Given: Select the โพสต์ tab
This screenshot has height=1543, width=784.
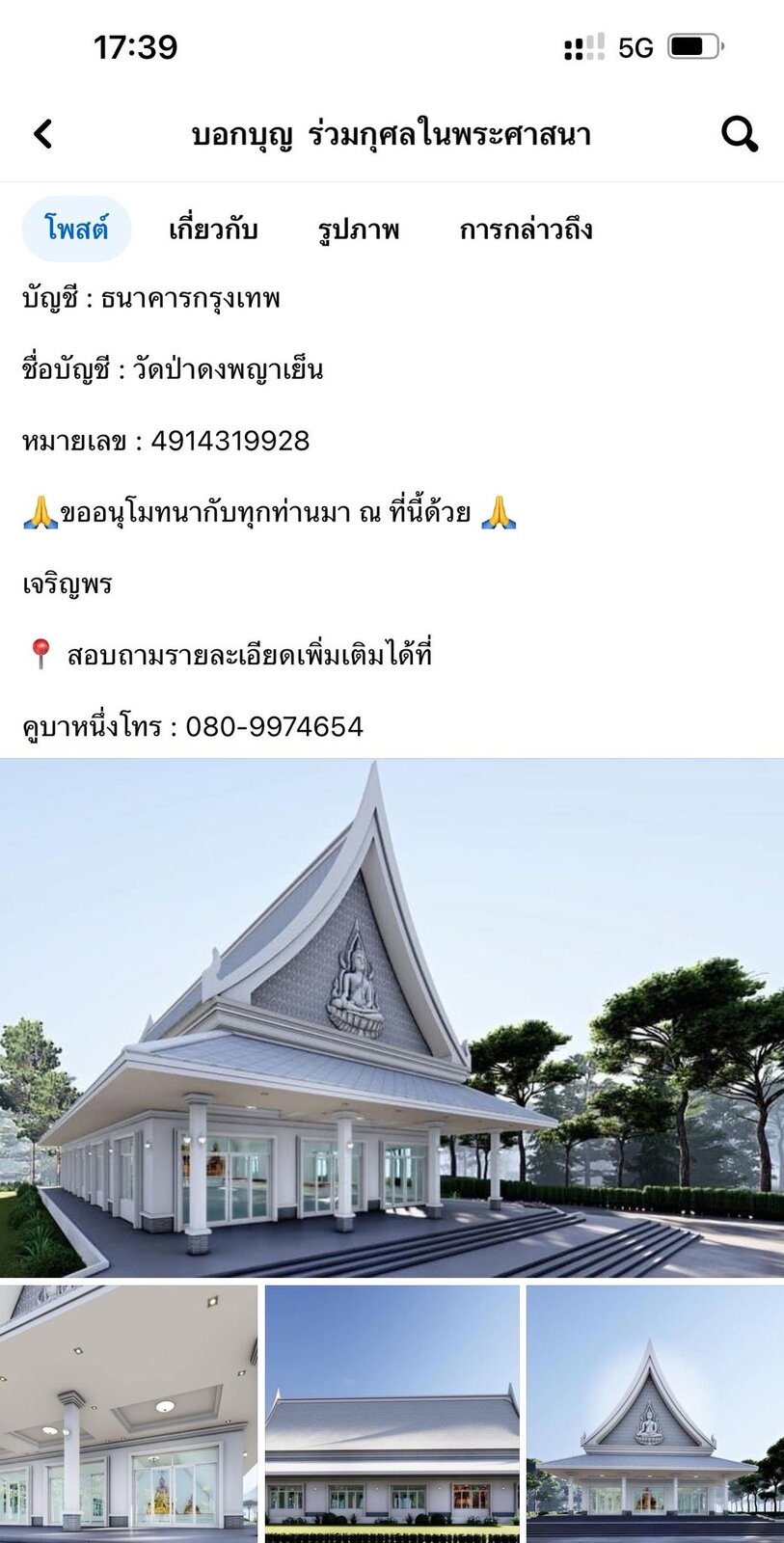Looking at the screenshot, I should pos(76,230).
